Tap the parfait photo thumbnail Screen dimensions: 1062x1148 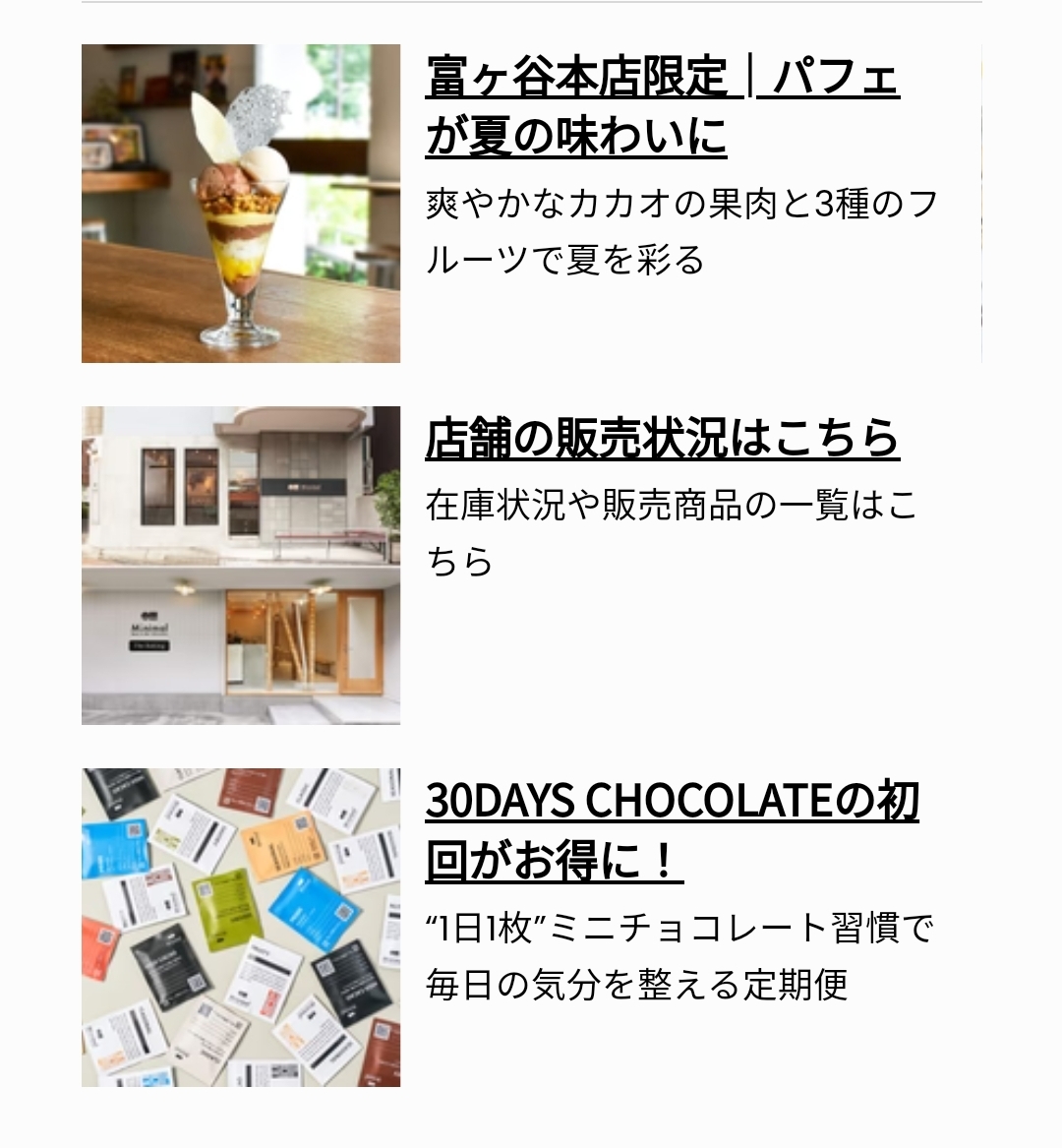[x=241, y=204]
